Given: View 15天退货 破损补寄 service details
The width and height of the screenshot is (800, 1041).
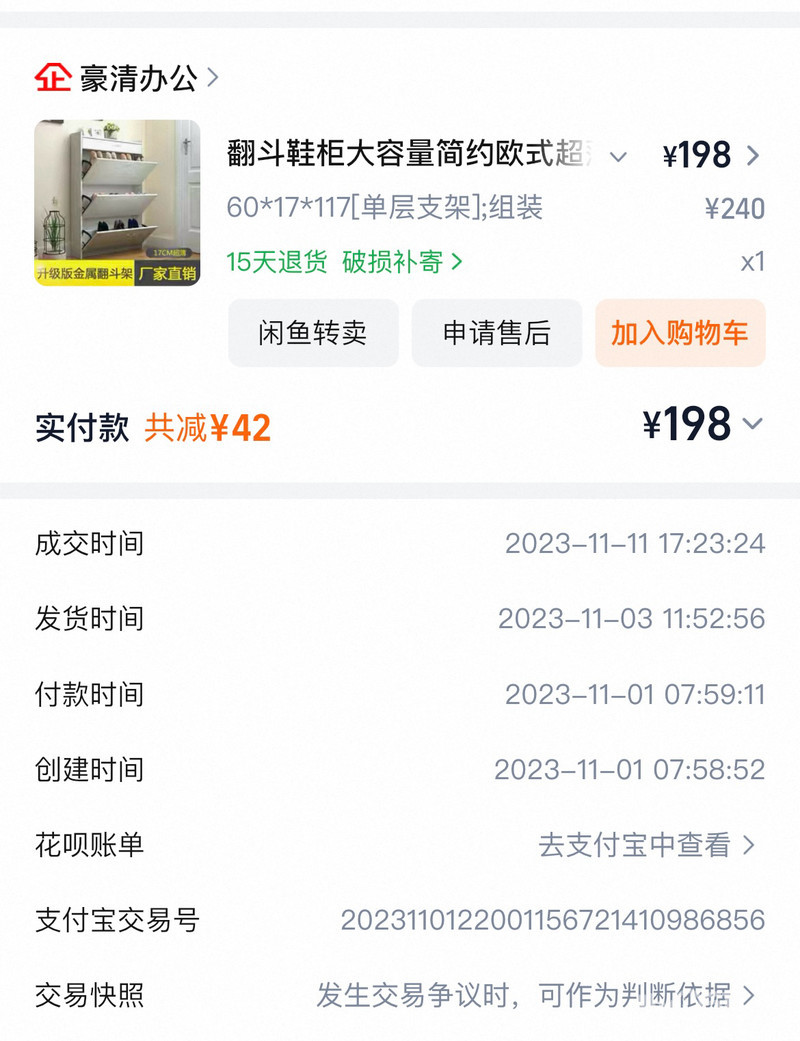Looking at the screenshot, I should 344,262.
